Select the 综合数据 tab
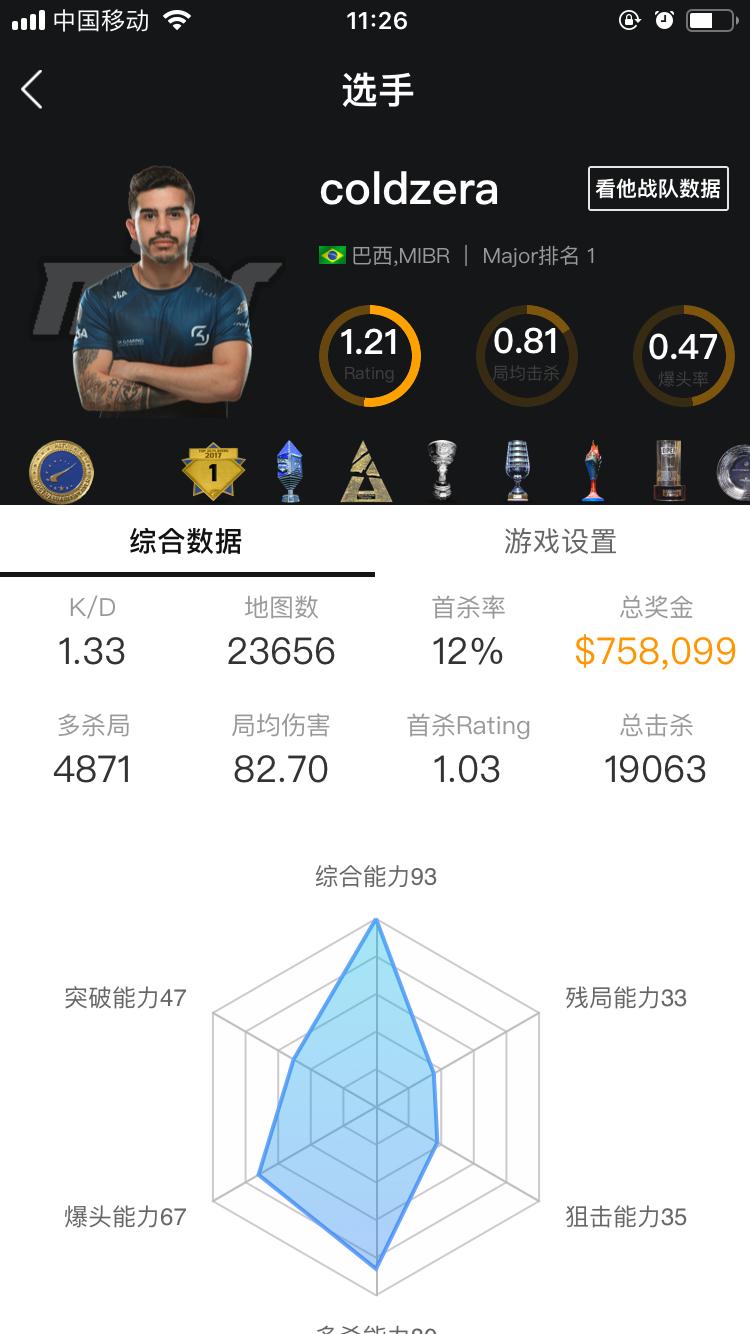The height and width of the screenshot is (1334, 750). [186, 542]
